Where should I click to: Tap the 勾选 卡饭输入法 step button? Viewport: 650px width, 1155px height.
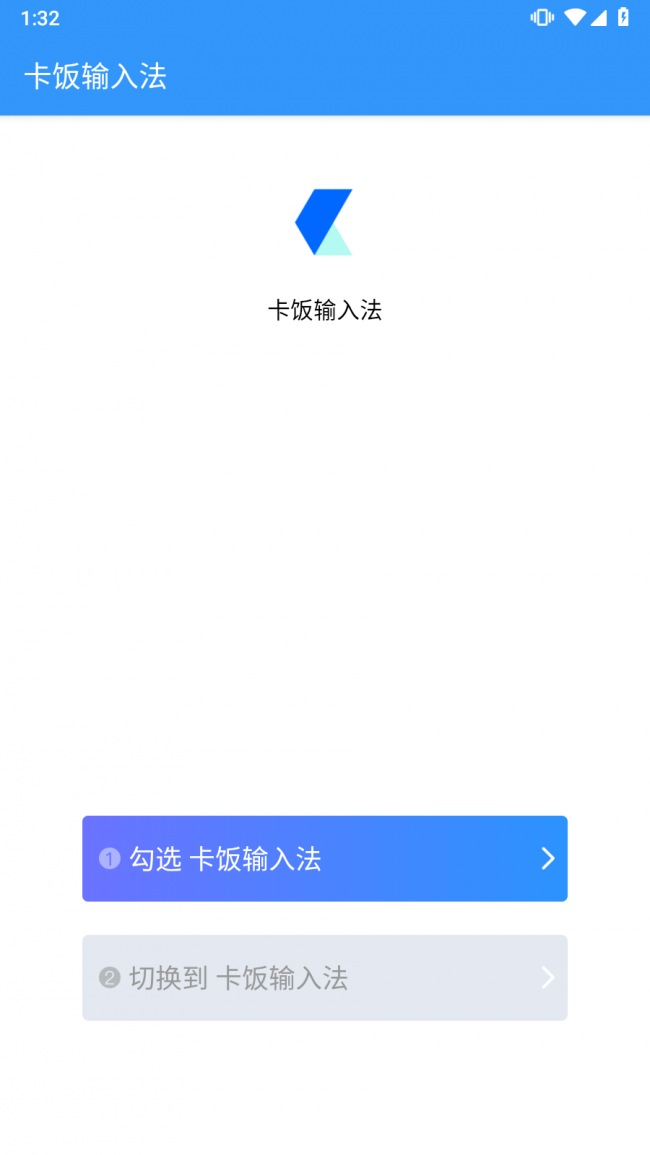click(x=324, y=858)
